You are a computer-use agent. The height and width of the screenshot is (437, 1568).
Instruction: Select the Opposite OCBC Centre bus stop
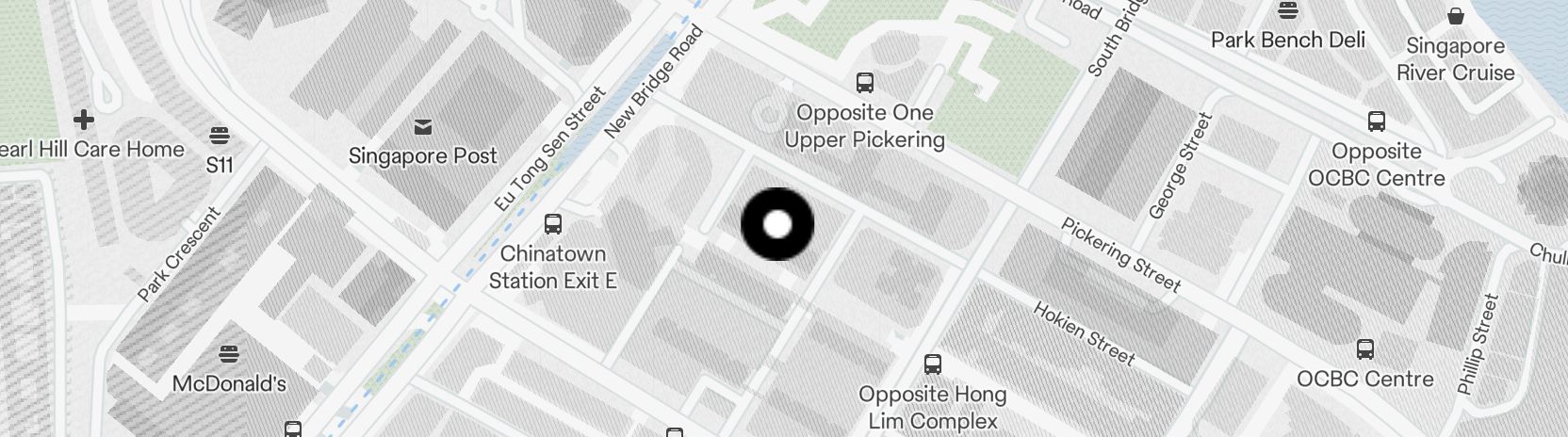click(1376, 121)
